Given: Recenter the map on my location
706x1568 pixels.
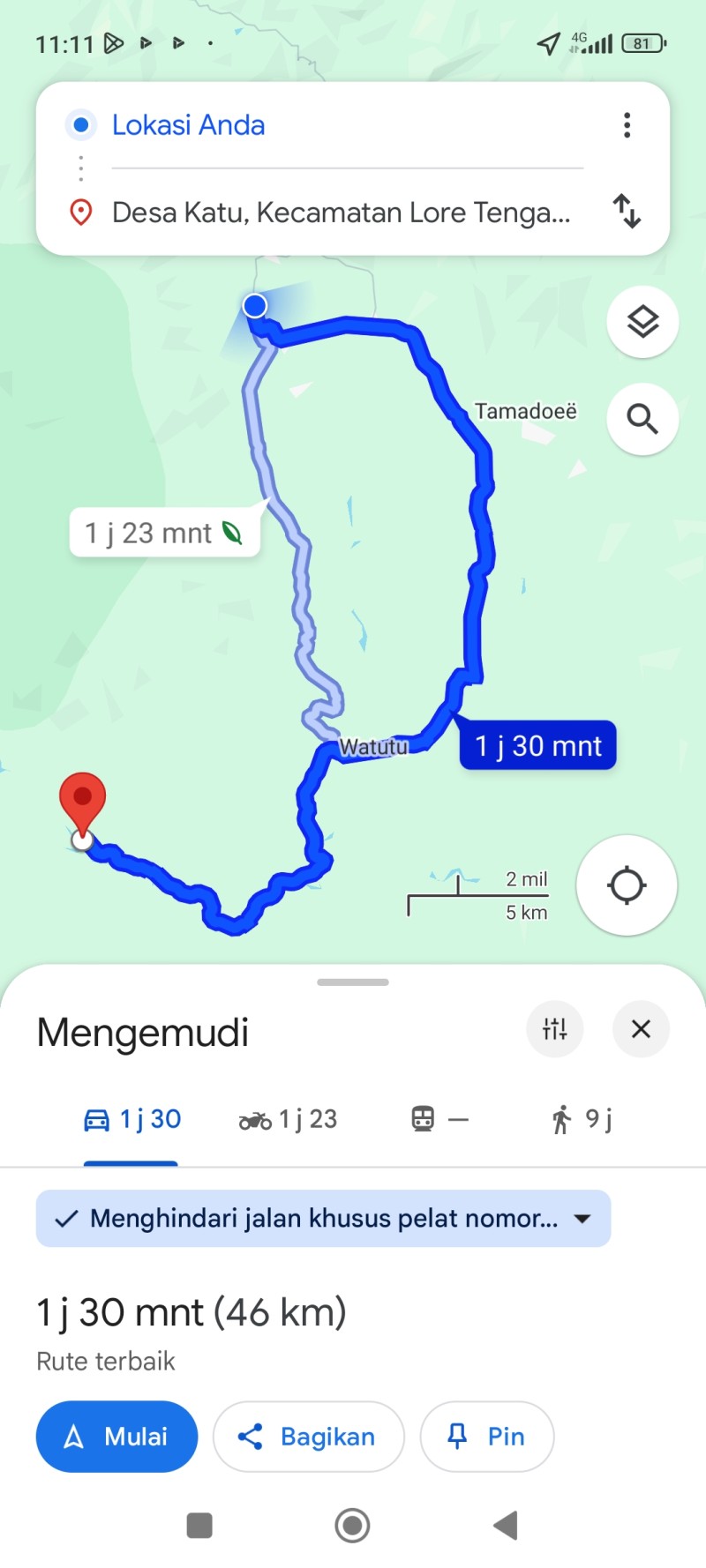Looking at the screenshot, I should coord(627,885).
